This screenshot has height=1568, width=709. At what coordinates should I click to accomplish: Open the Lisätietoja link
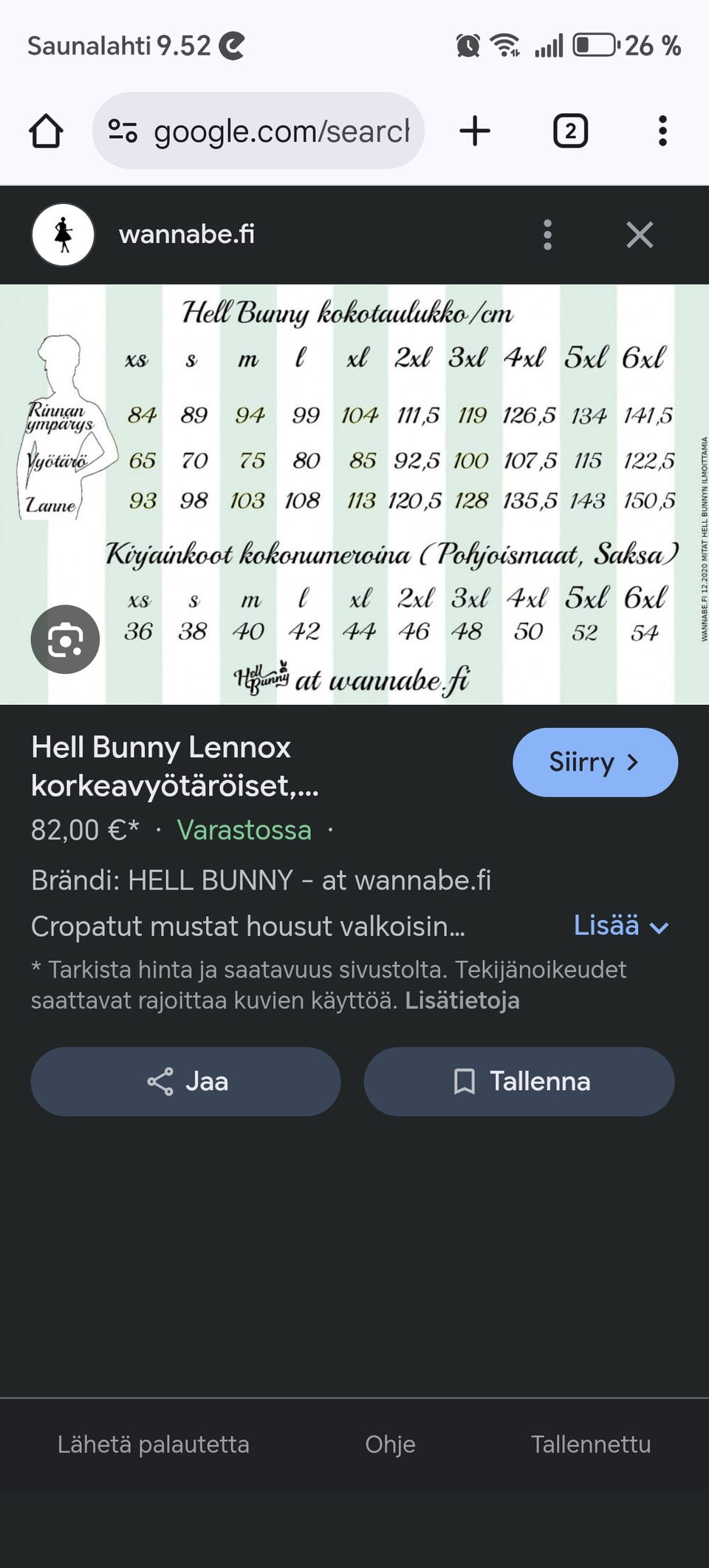[x=462, y=1000]
